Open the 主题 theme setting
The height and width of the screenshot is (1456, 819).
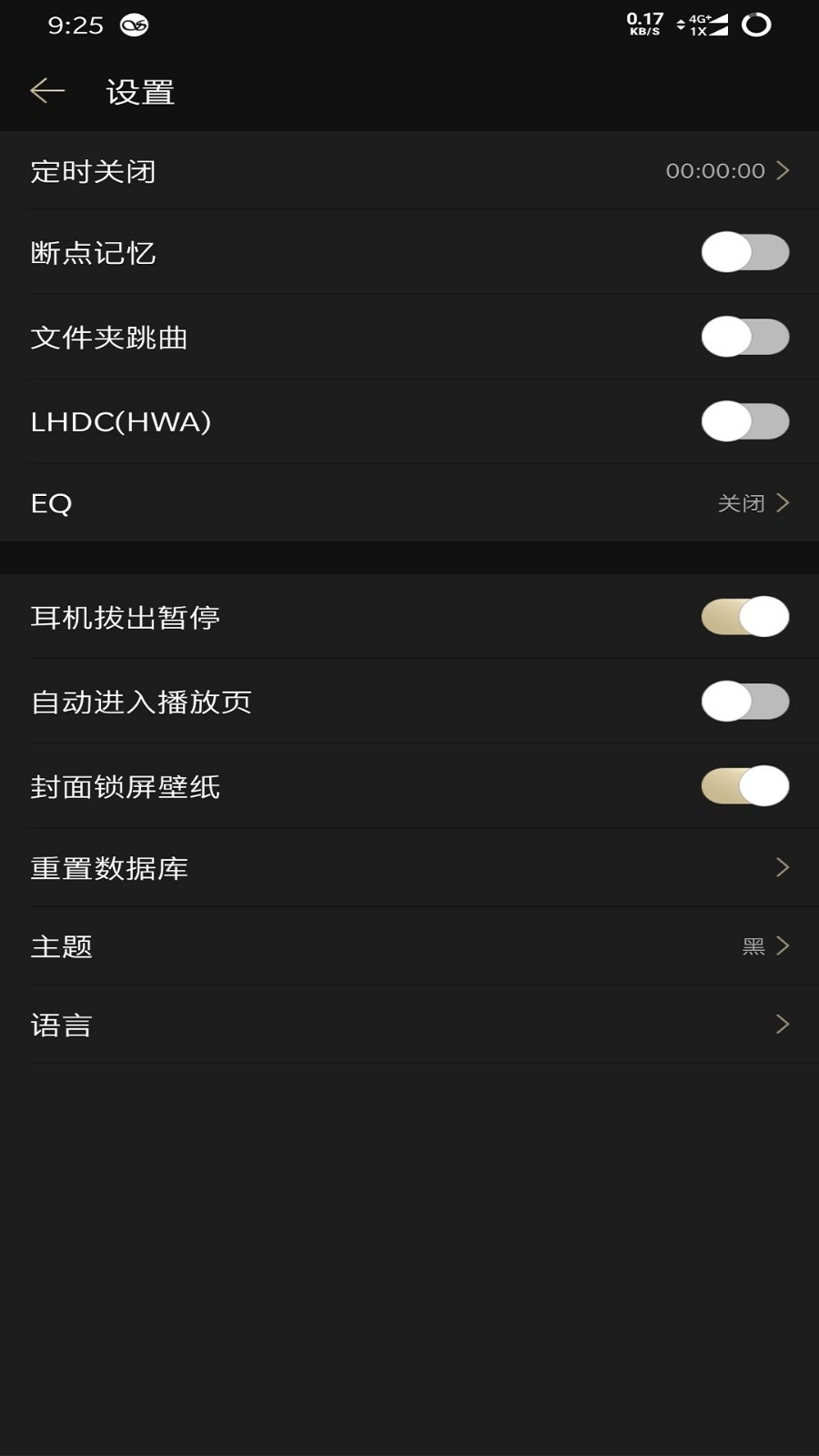tap(409, 946)
